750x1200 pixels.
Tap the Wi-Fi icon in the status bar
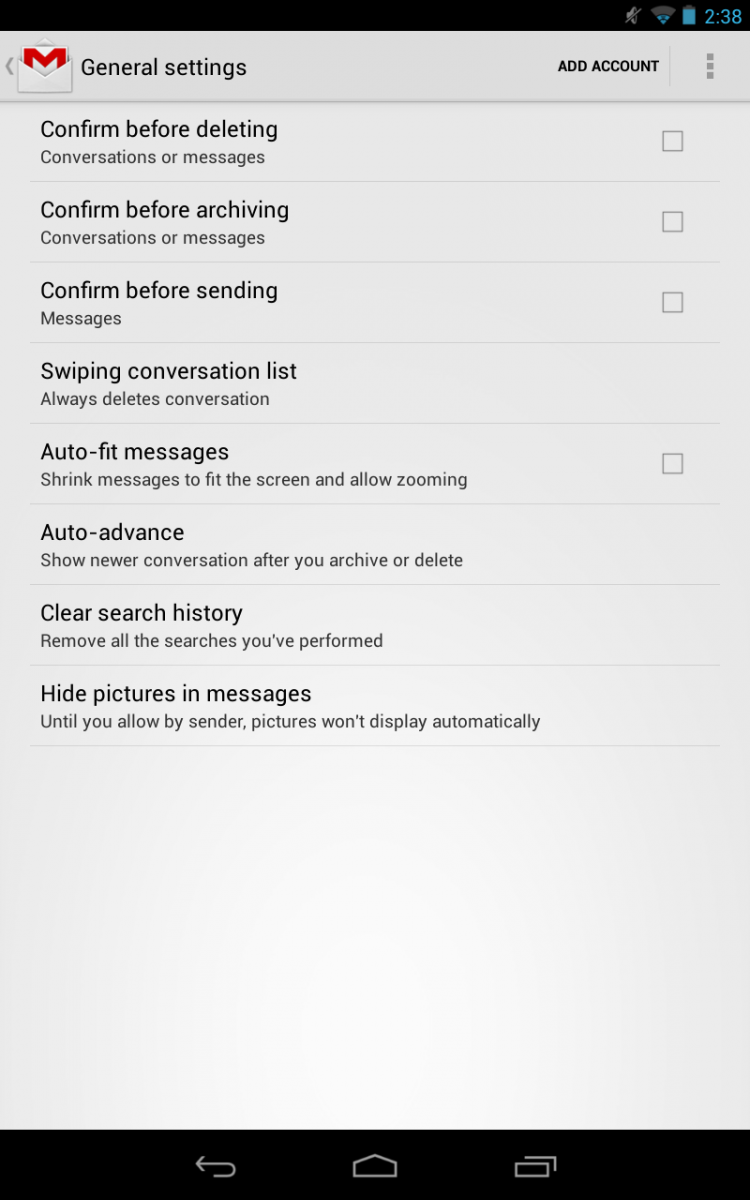click(x=662, y=15)
